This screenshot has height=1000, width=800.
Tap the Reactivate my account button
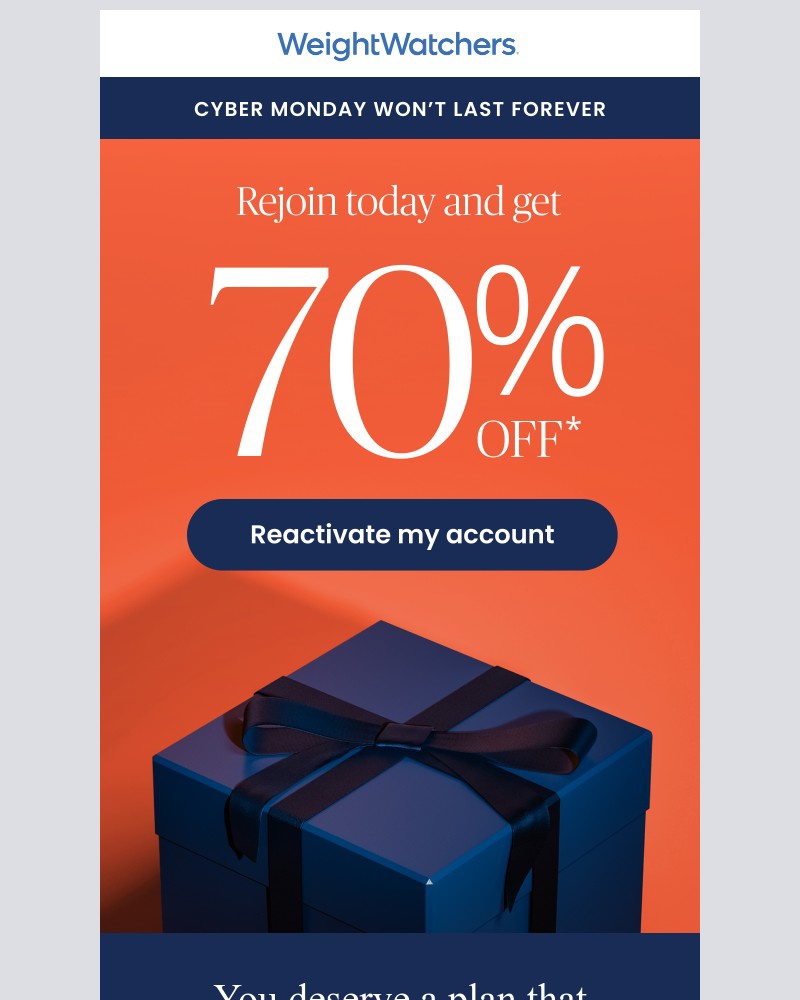(402, 535)
